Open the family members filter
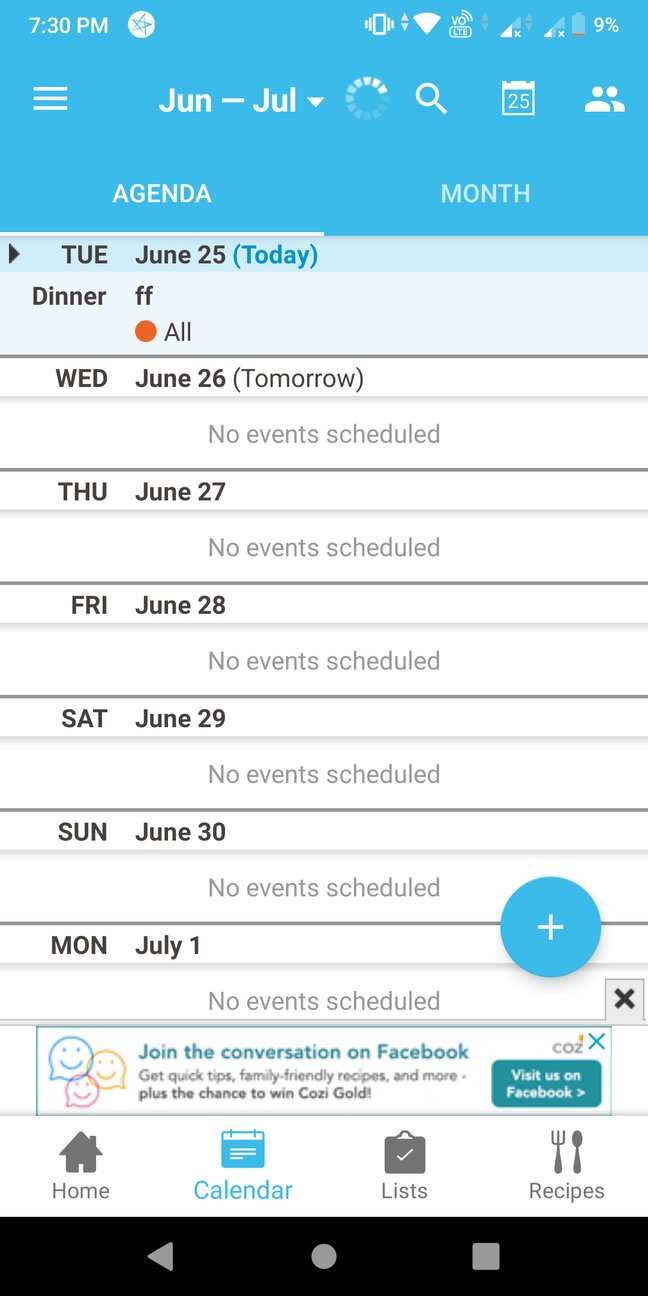 pyautogui.click(x=604, y=99)
